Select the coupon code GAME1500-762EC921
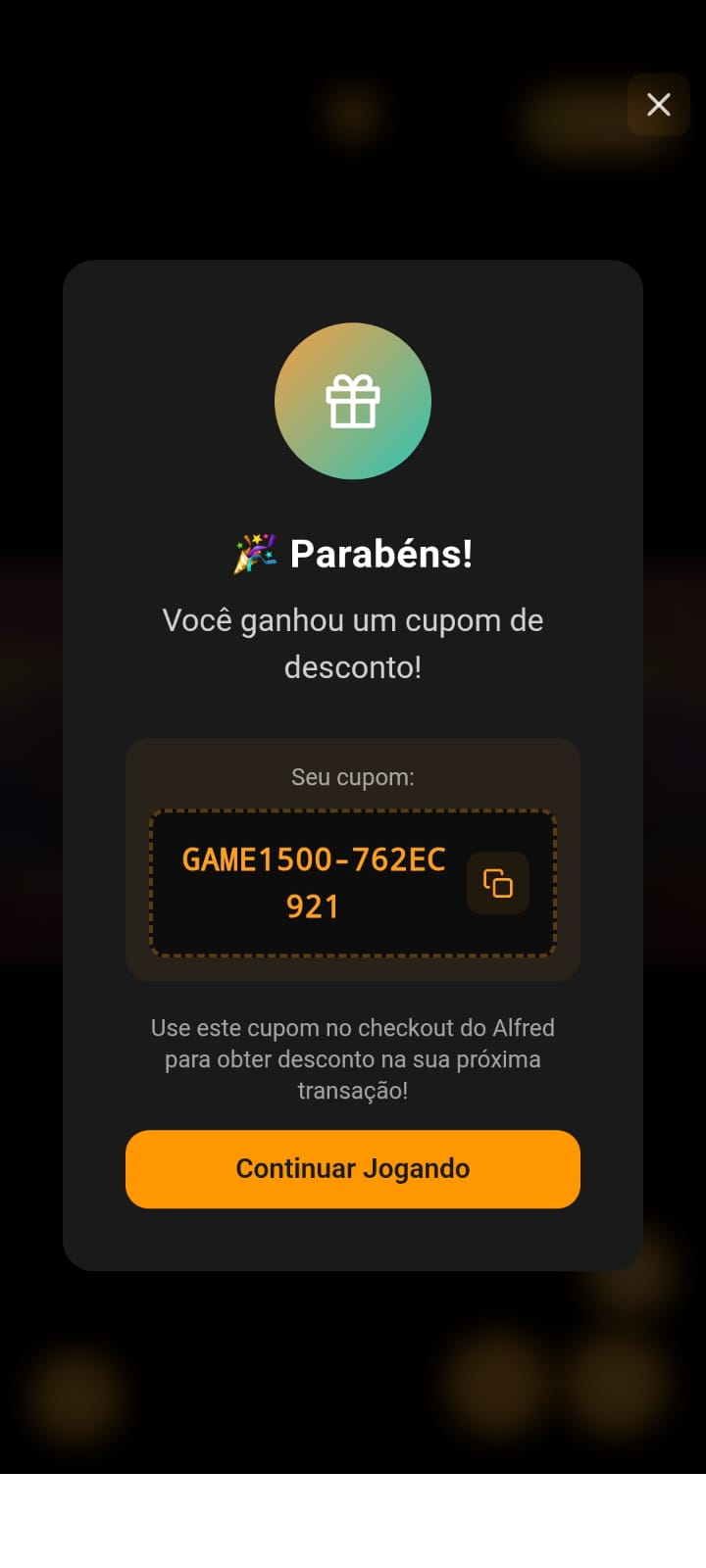The width and height of the screenshot is (706, 1568). click(314, 882)
